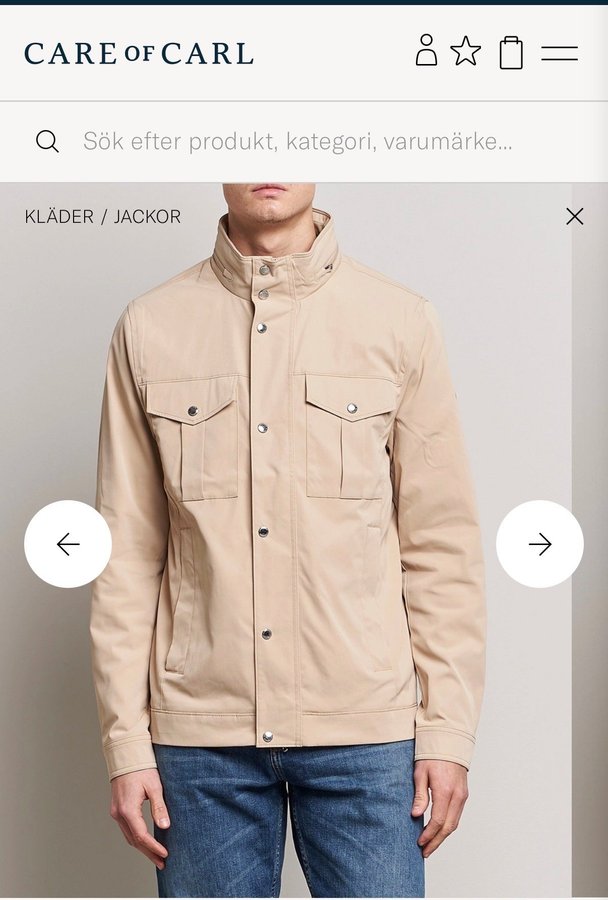The height and width of the screenshot is (900, 608).
Task: Open the Care of Carl home page
Action: pyautogui.click(x=139, y=53)
